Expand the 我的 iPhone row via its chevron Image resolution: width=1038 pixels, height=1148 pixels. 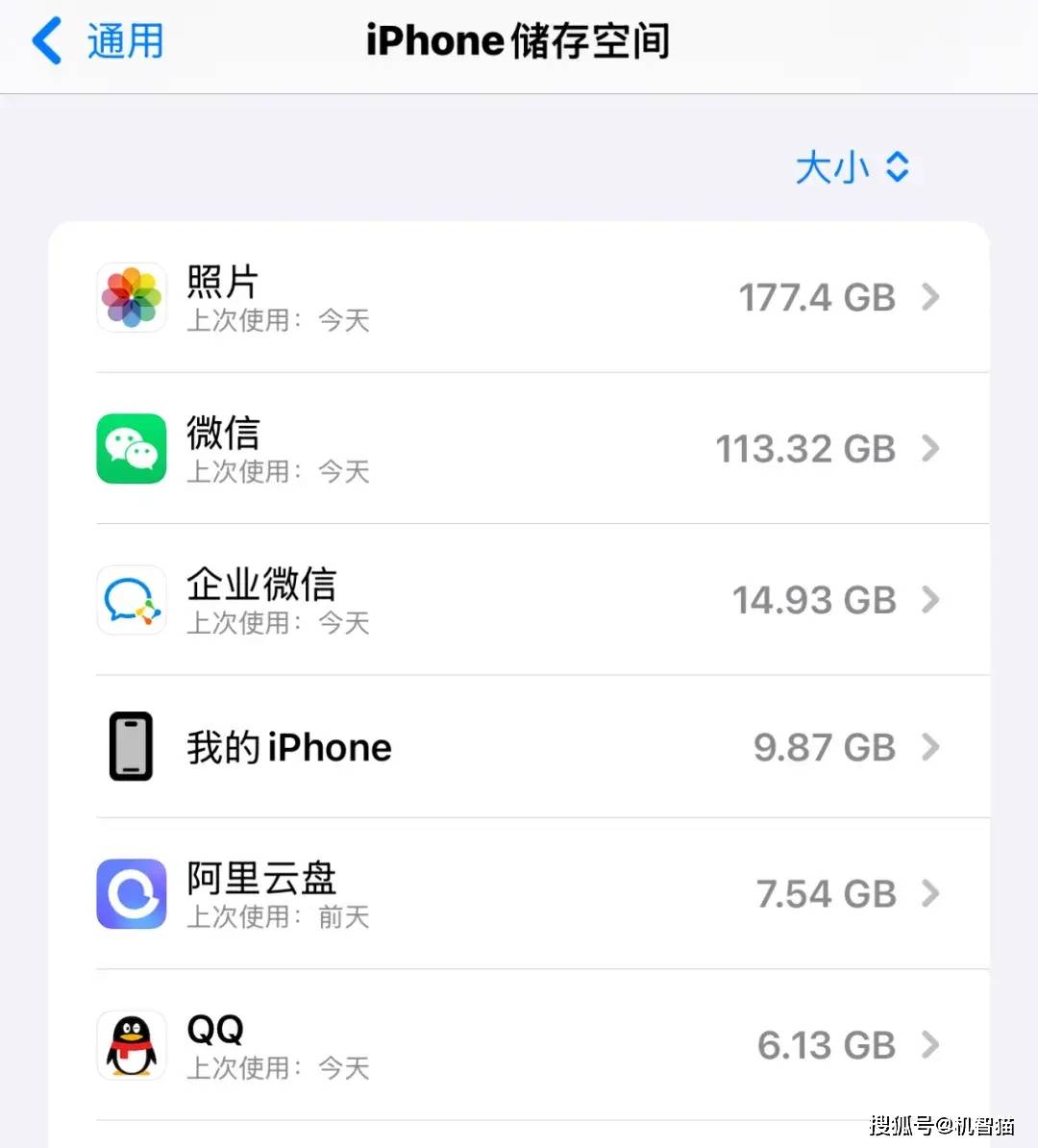pos(929,747)
